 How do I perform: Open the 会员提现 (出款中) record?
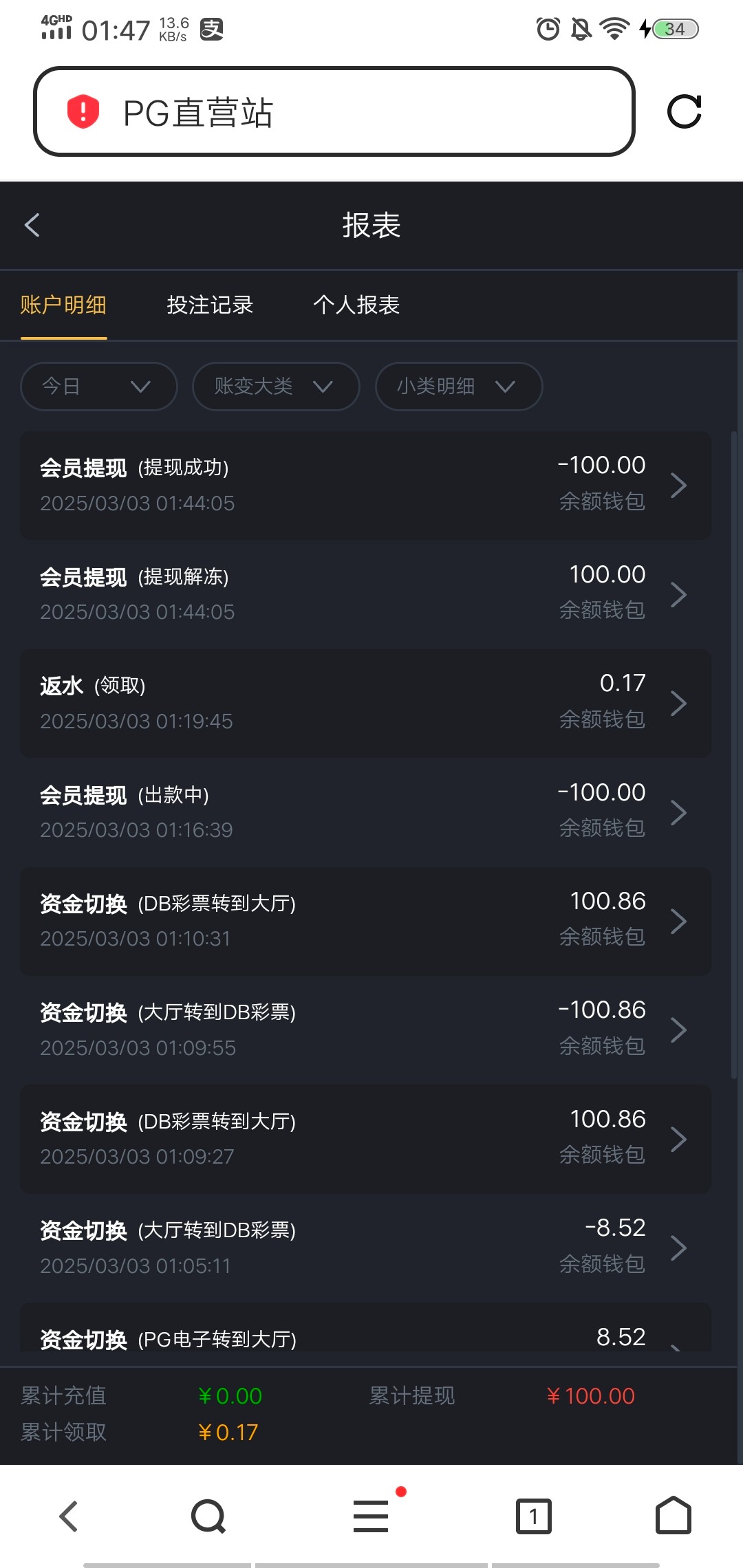pos(365,812)
